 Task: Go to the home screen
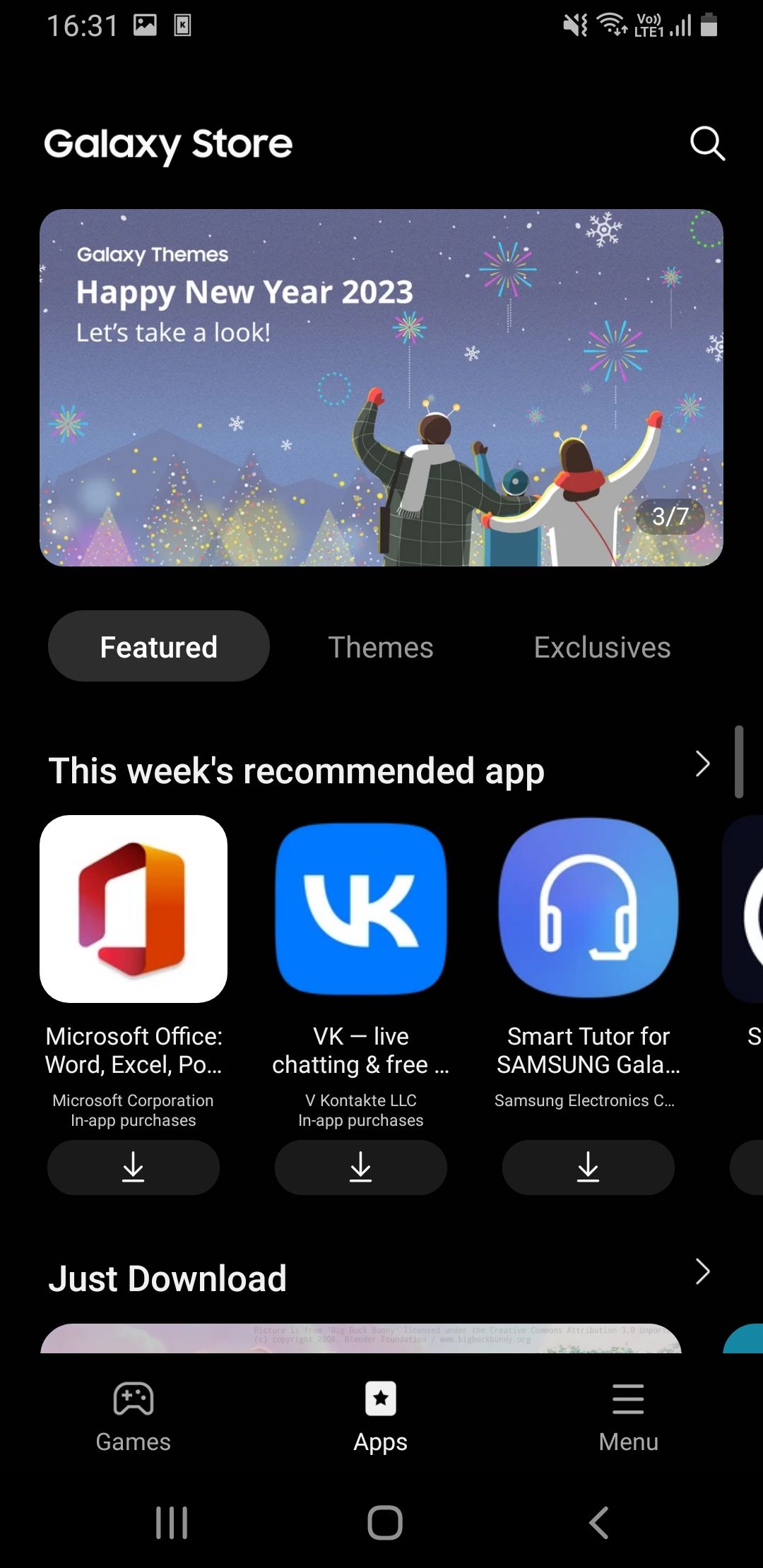point(385,1522)
